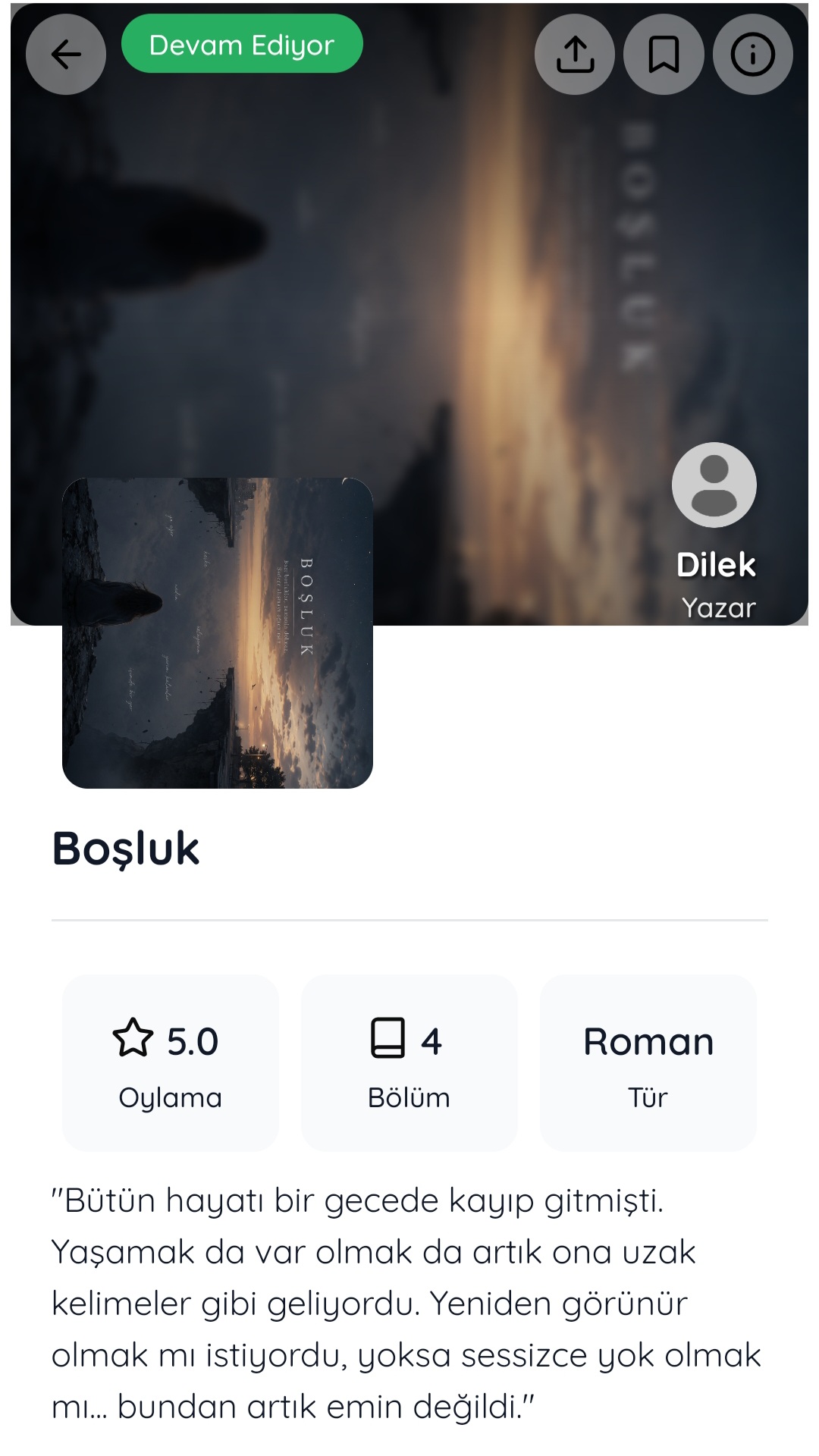Tap the Devam Ediyor status chip
The width and height of the screenshot is (819, 1456).
point(242,44)
